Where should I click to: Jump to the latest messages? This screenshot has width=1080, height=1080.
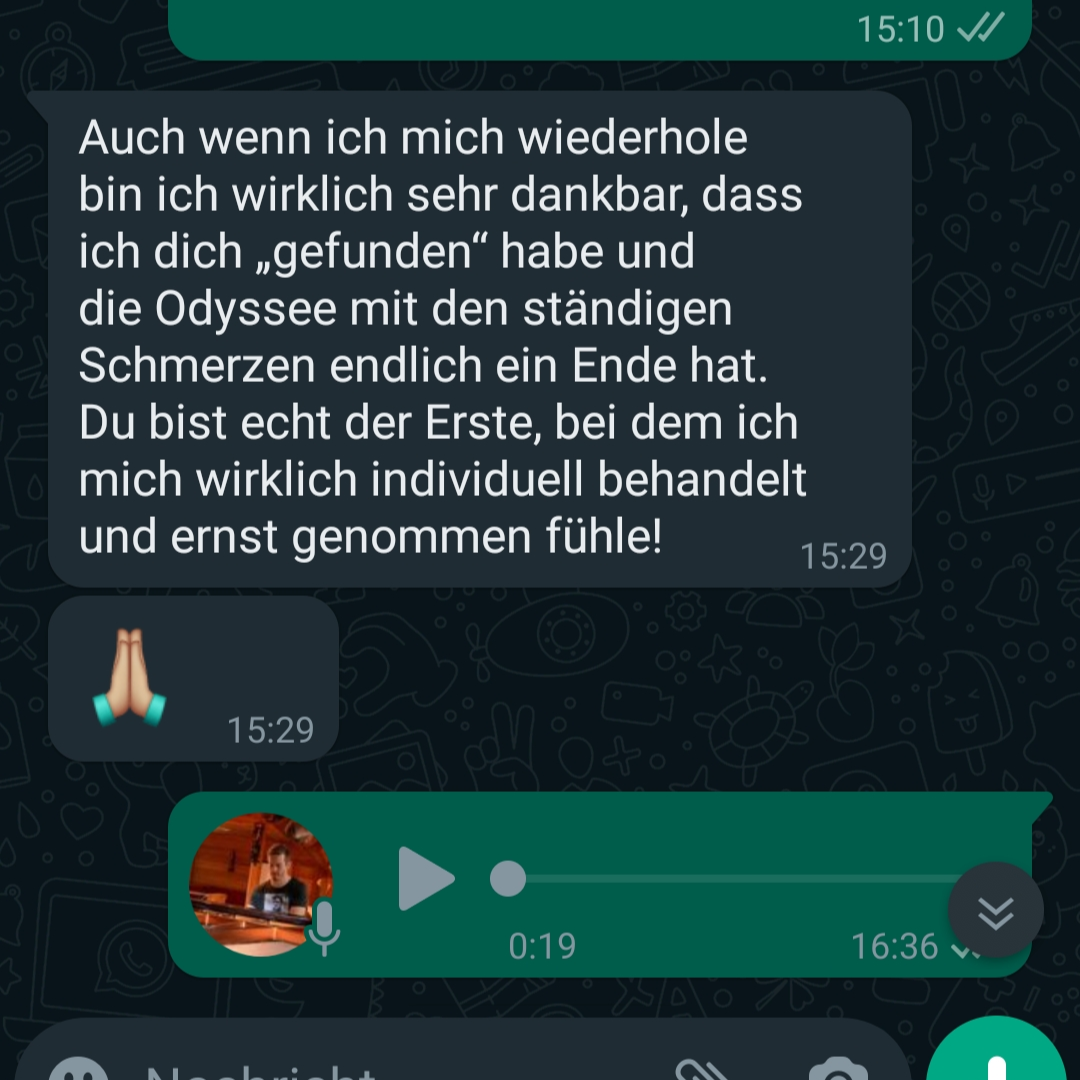click(x=995, y=910)
